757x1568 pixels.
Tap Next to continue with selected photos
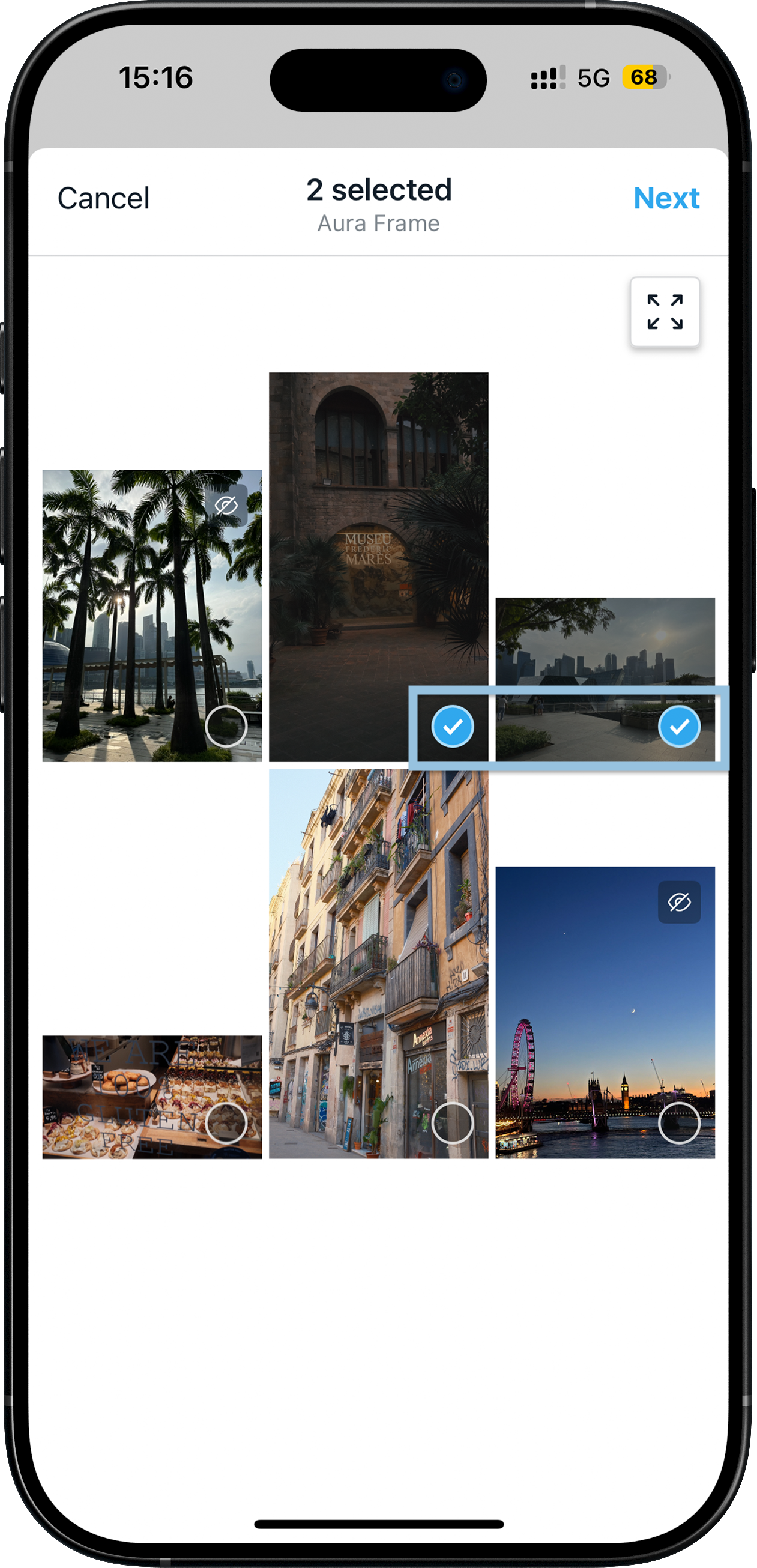[x=666, y=198]
